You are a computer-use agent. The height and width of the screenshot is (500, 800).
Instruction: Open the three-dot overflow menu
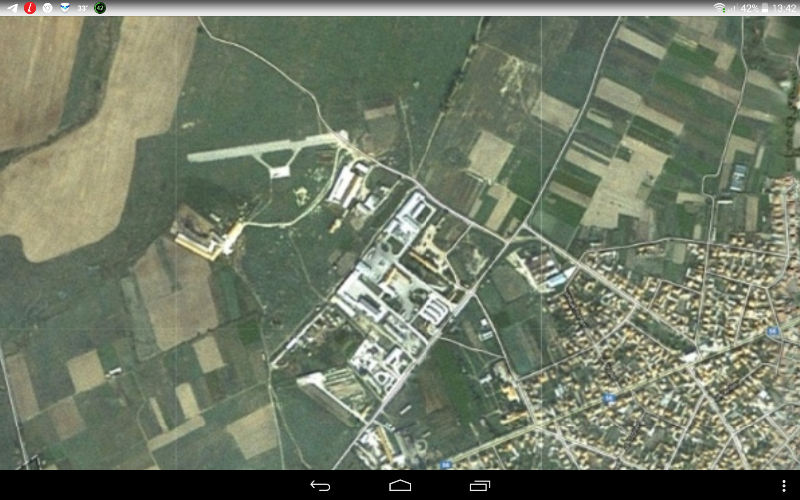[x=783, y=485]
